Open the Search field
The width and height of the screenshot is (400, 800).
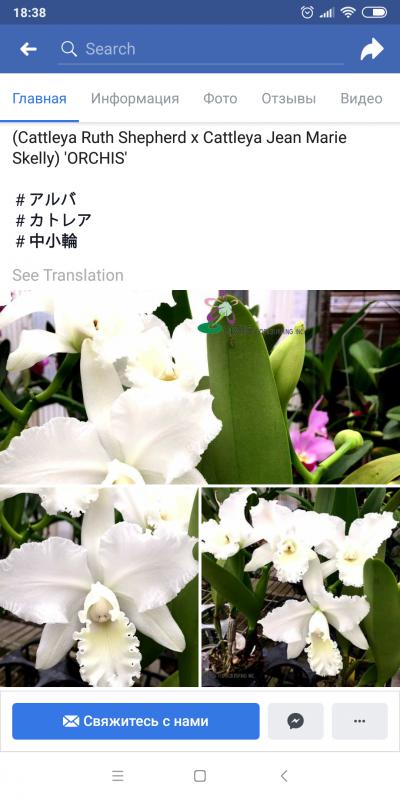[201, 49]
